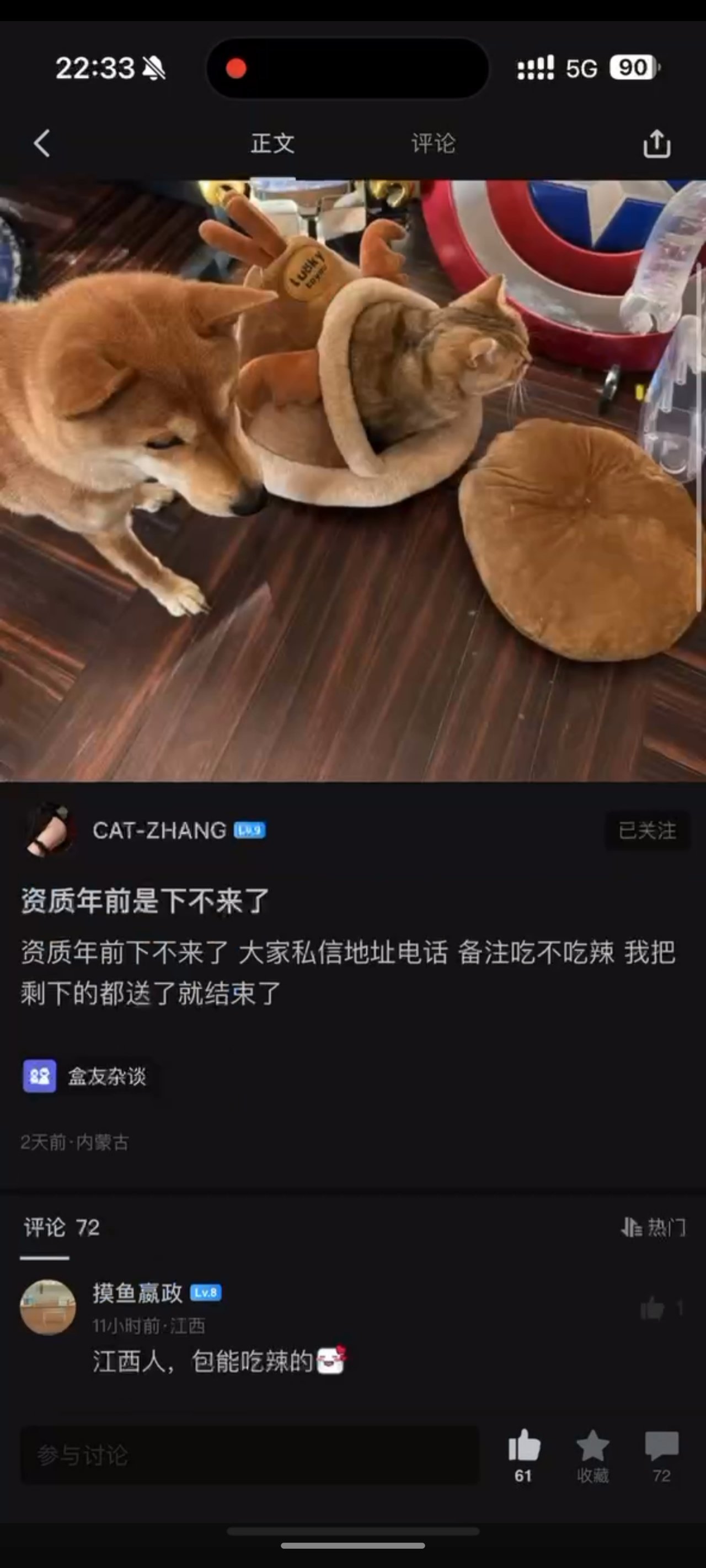Viewport: 706px width, 1568px height.
Task: Open the 盒友杂谈 topic chip
Action: pyautogui.click(x=85, y=1076)
